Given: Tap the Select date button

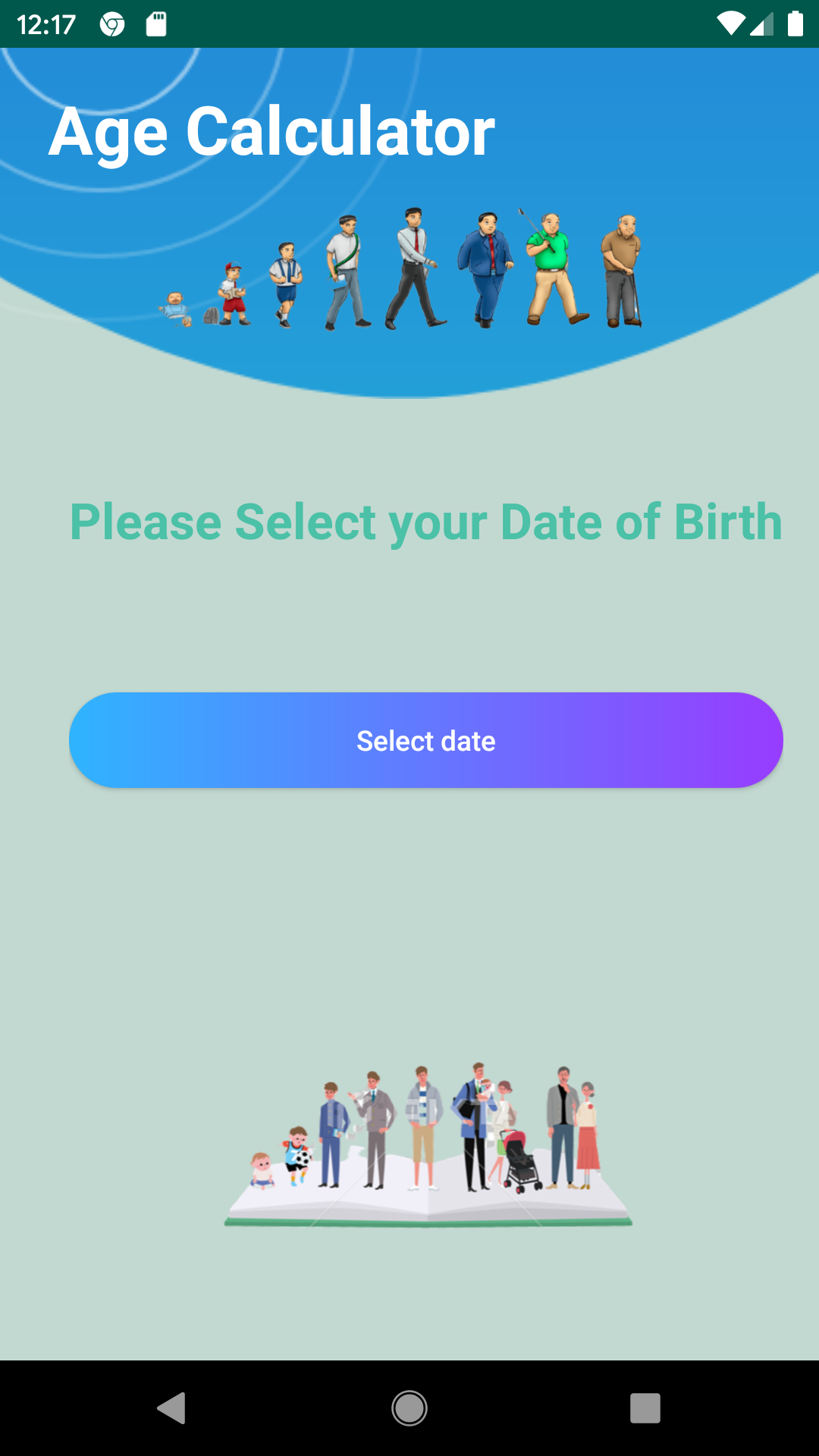Looking at the screenshot, I should coord(426,740).
